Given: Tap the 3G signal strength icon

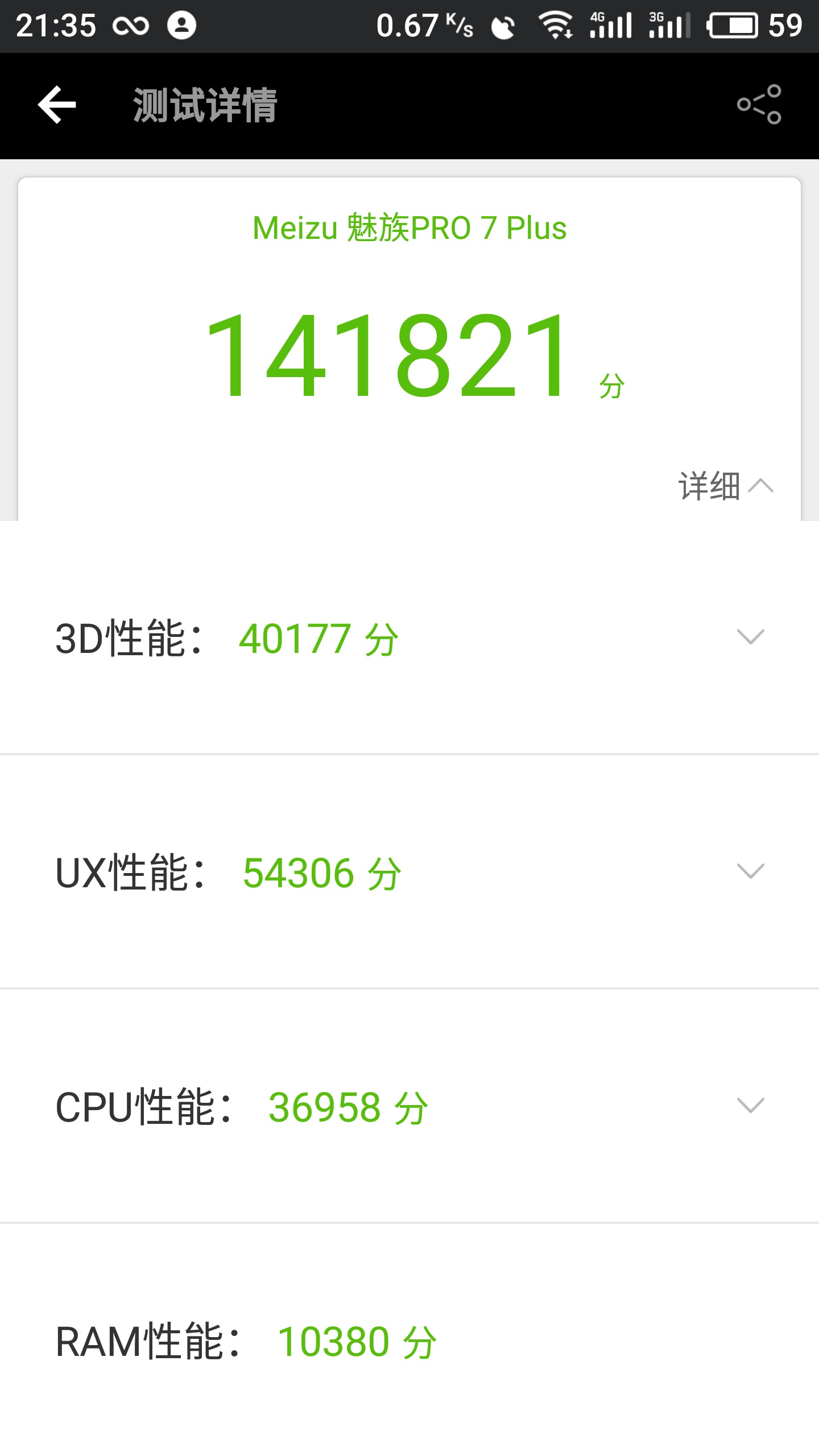Looking at the screenshot, I should tap(668, 25).
